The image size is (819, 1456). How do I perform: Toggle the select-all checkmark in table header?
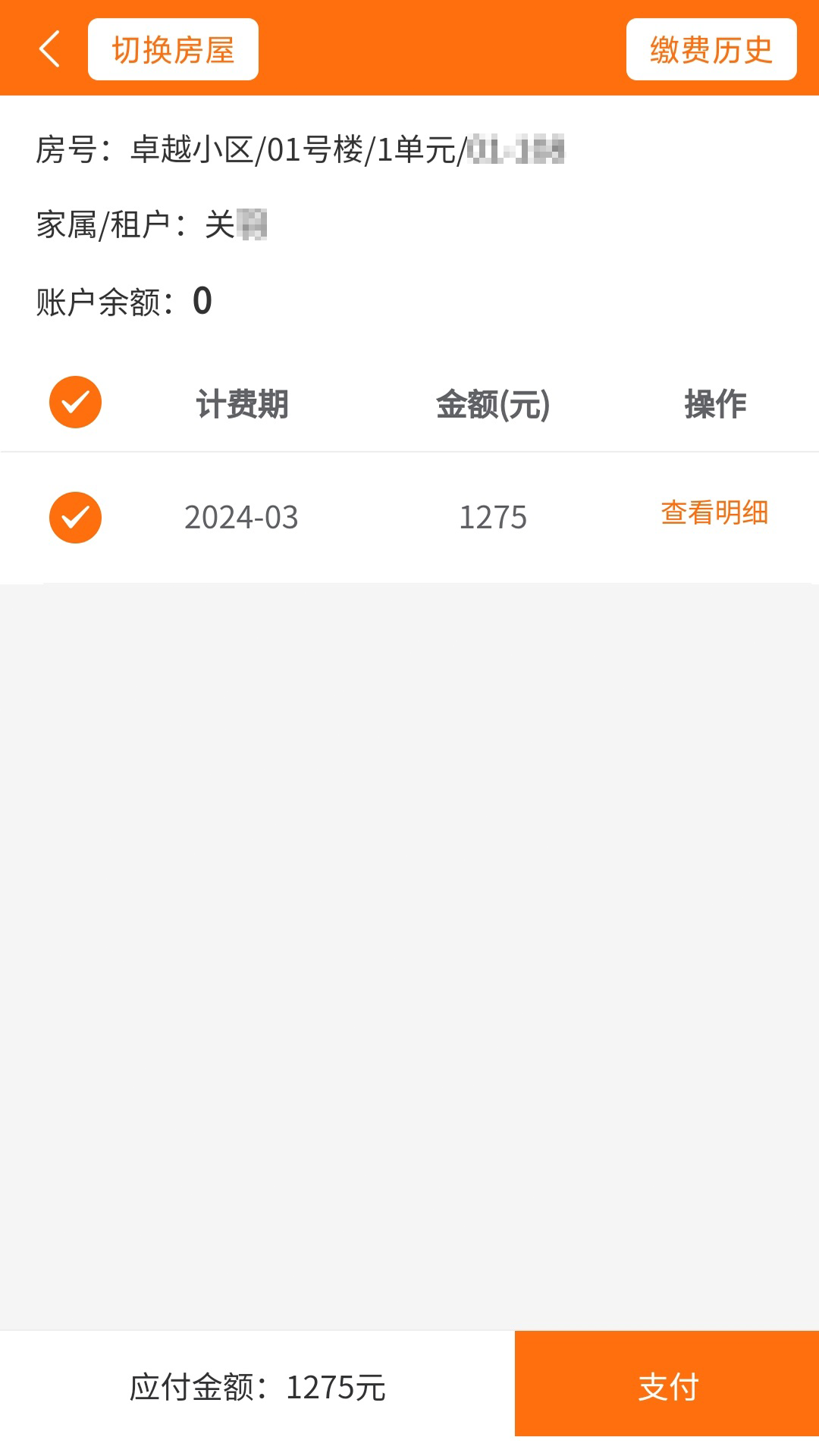point(75,402)
